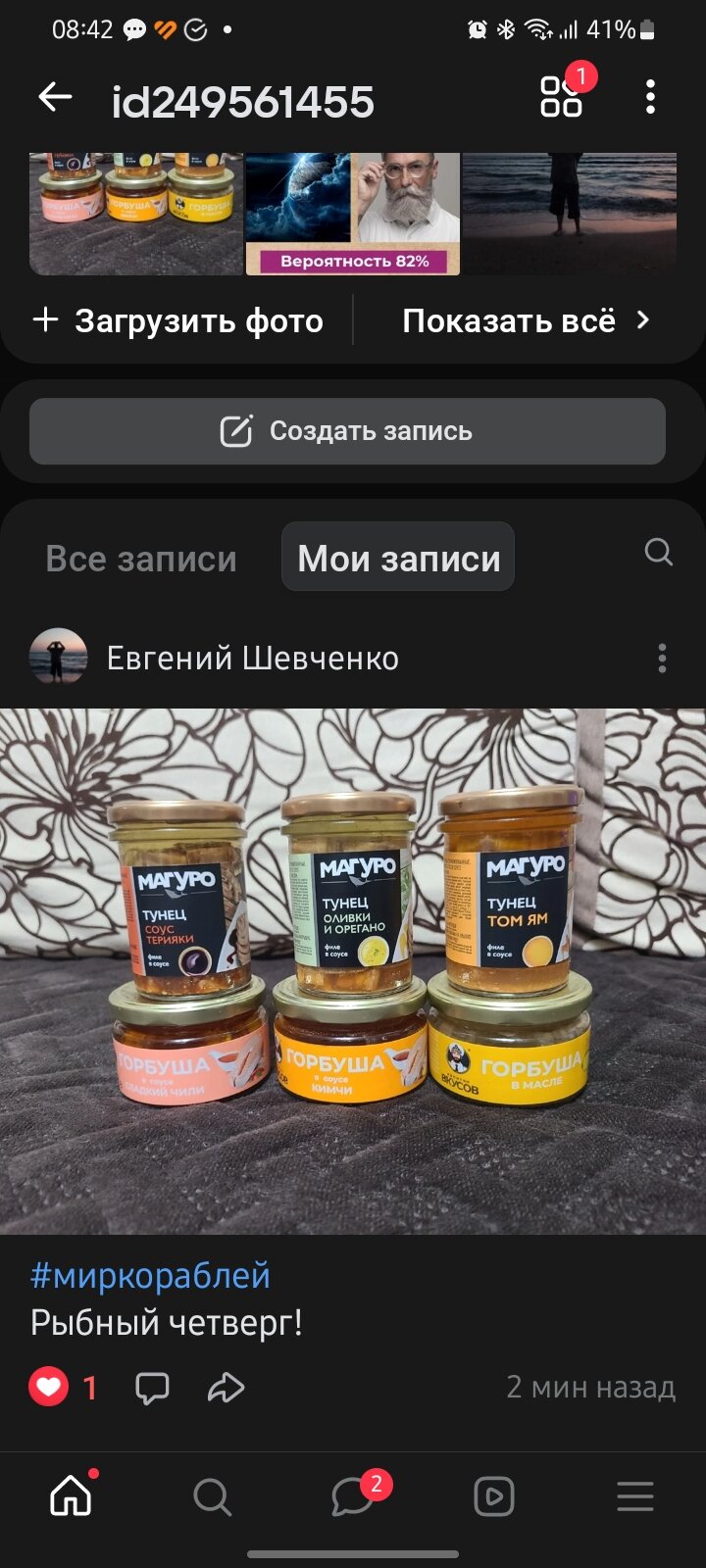Open the messages tab in bottom bar
The image size is (706, 1568).
[354, 1496]
